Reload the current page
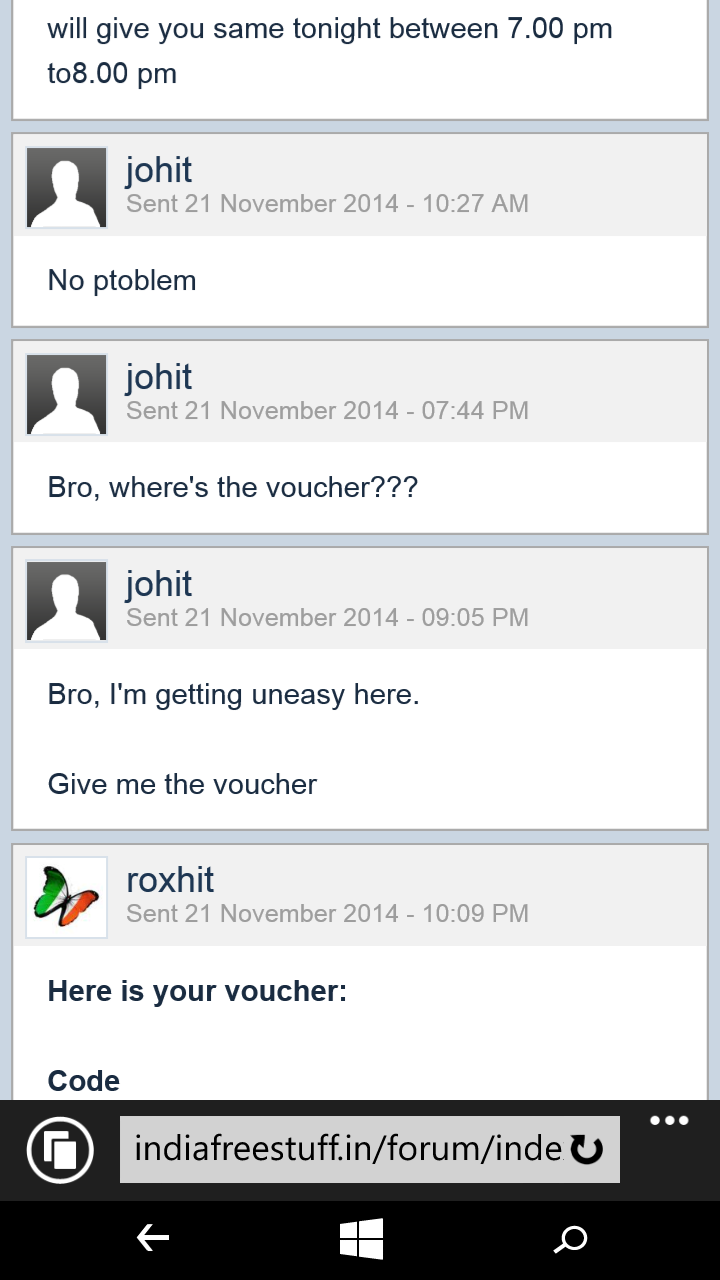720x1280 pixels. (587, 1150)
